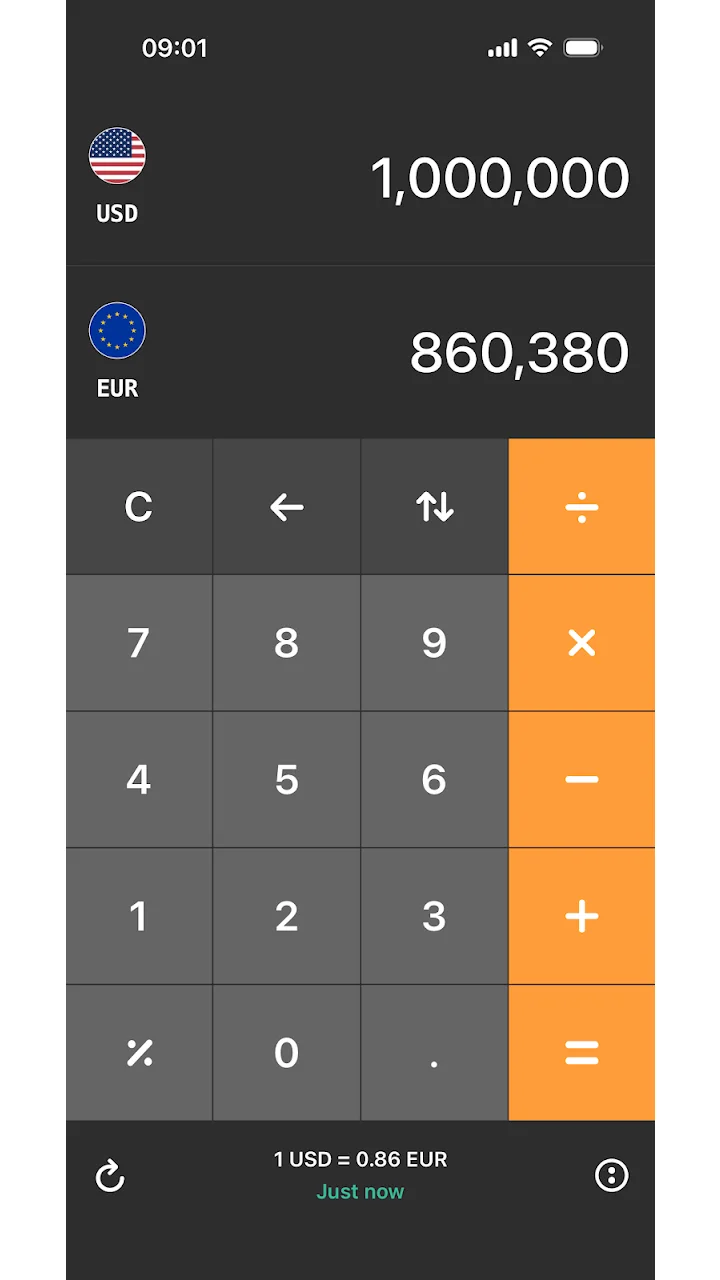Viewport: 720px width, 1280px height.
Task: Insert a decimal point
Action: point(434,1053)
